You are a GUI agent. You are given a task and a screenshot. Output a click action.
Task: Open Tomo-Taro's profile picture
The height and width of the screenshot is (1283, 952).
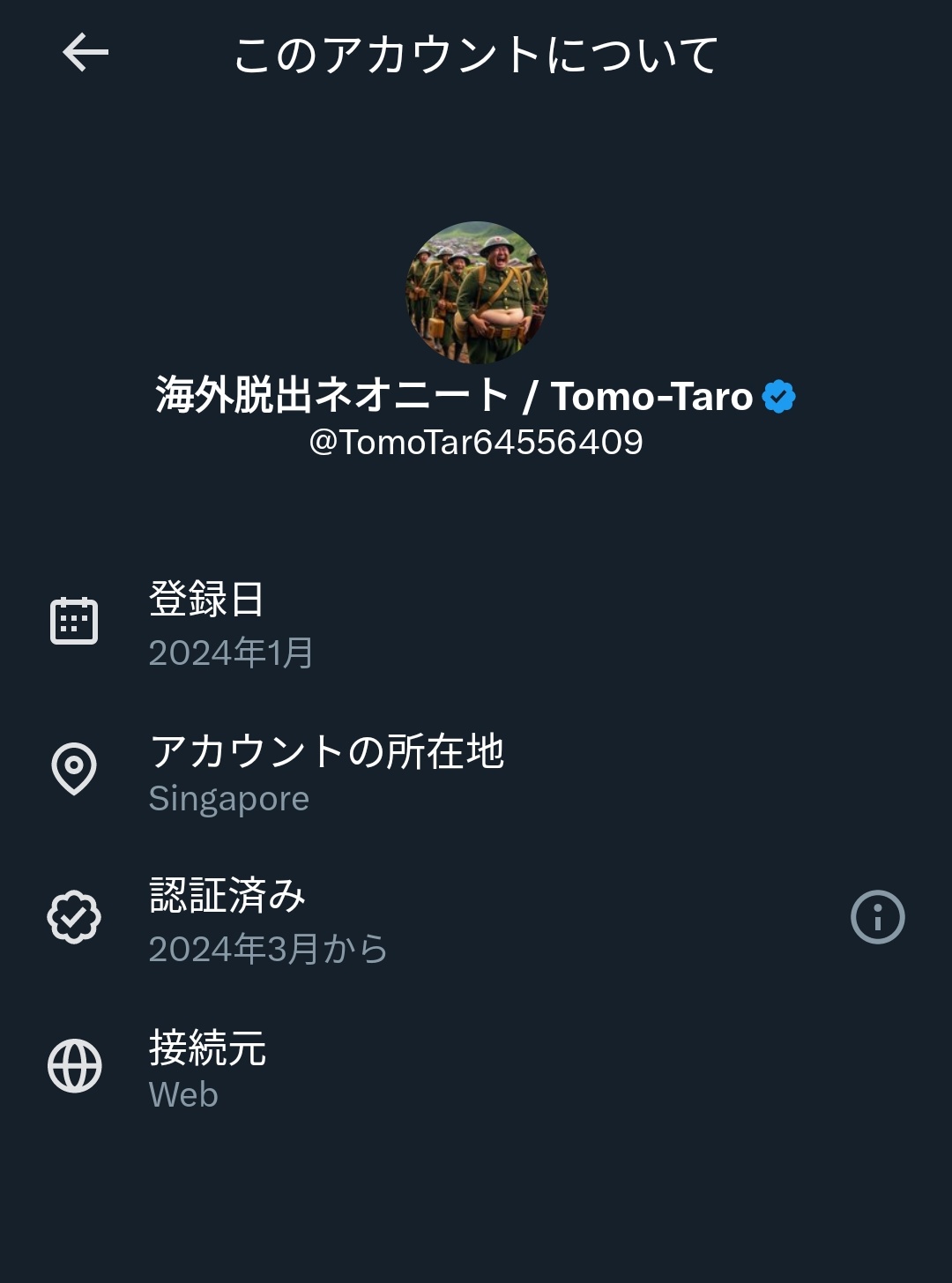point(477,293)
